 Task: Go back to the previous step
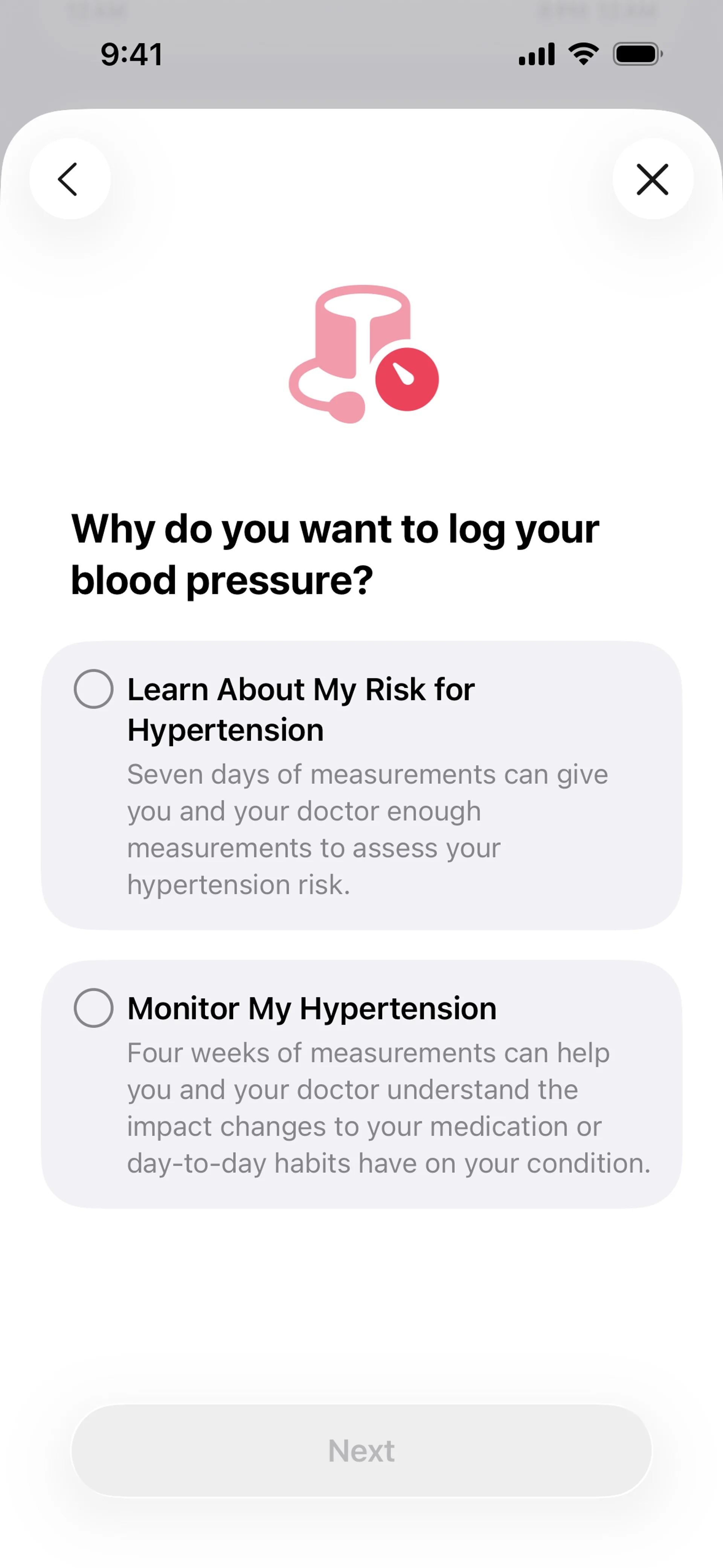click(x=69, y=179)
